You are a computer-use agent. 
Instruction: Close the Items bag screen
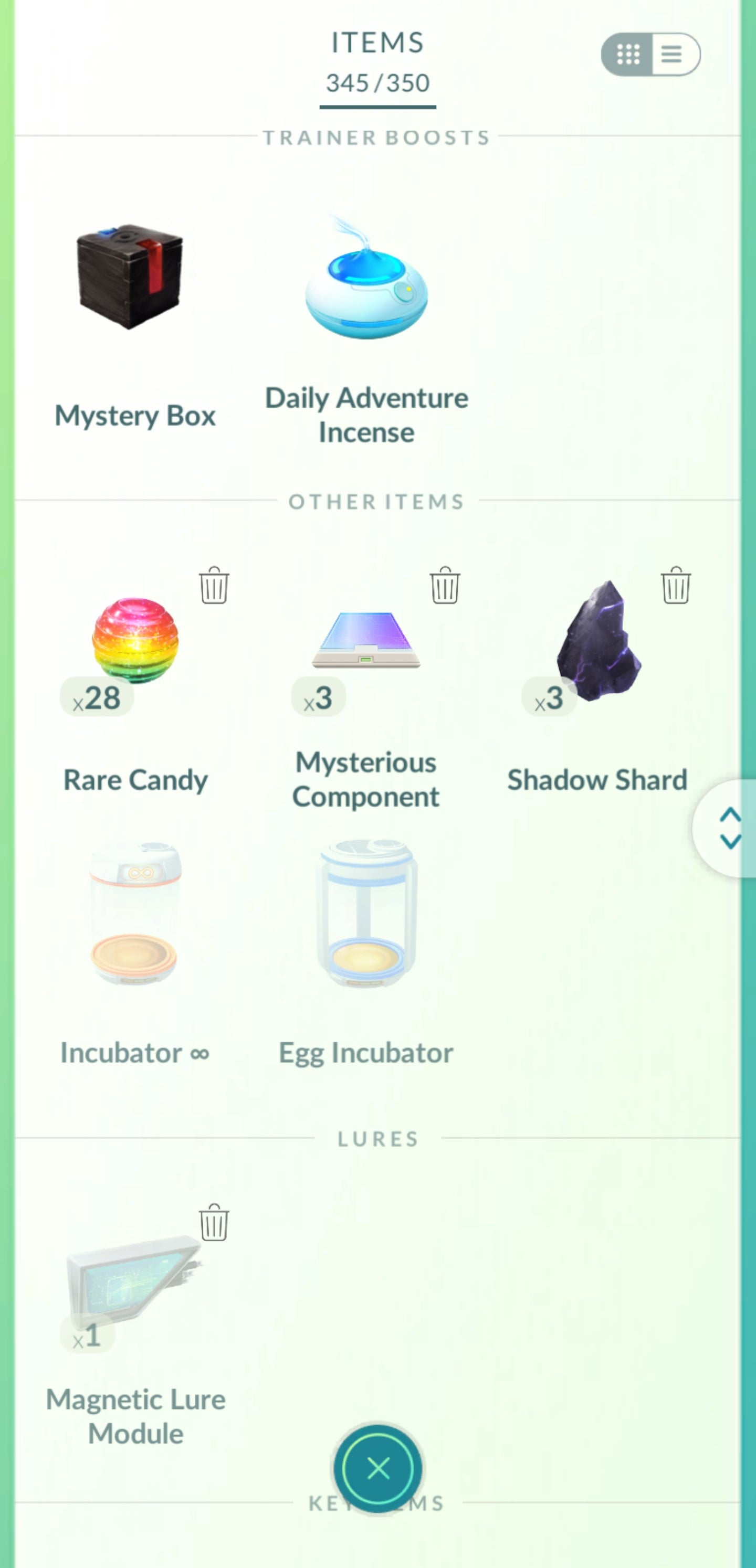(377, 1469)
